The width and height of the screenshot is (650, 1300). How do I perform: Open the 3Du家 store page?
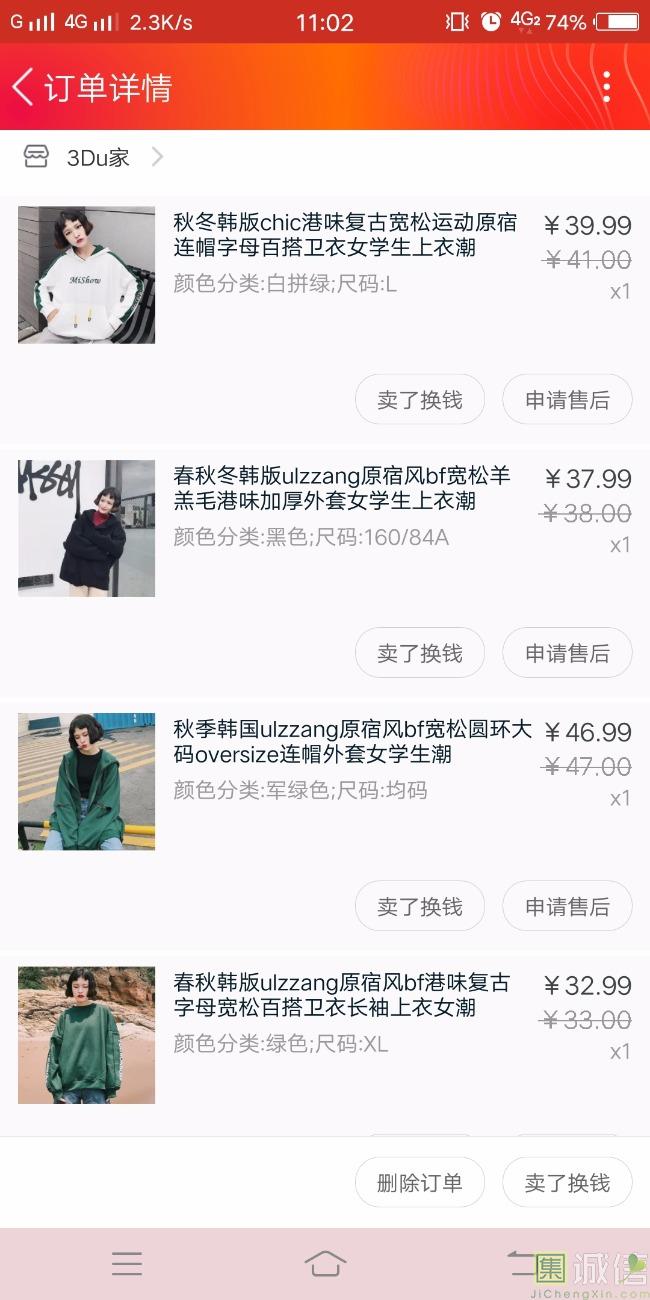coord(98,157)
